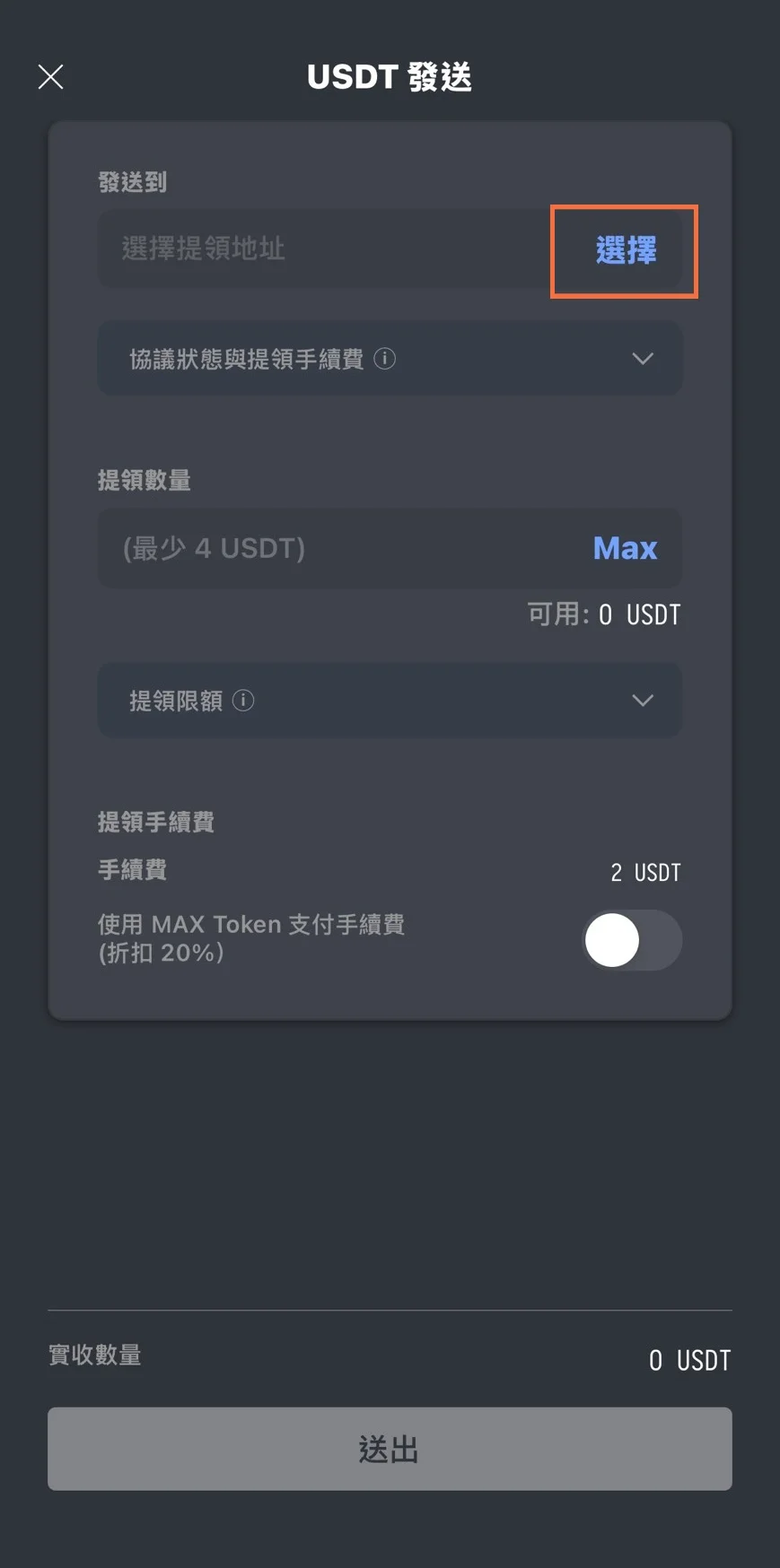Click the chevron on the protocol fee panel
The image size is (780, 1568).
coord(642,359)
